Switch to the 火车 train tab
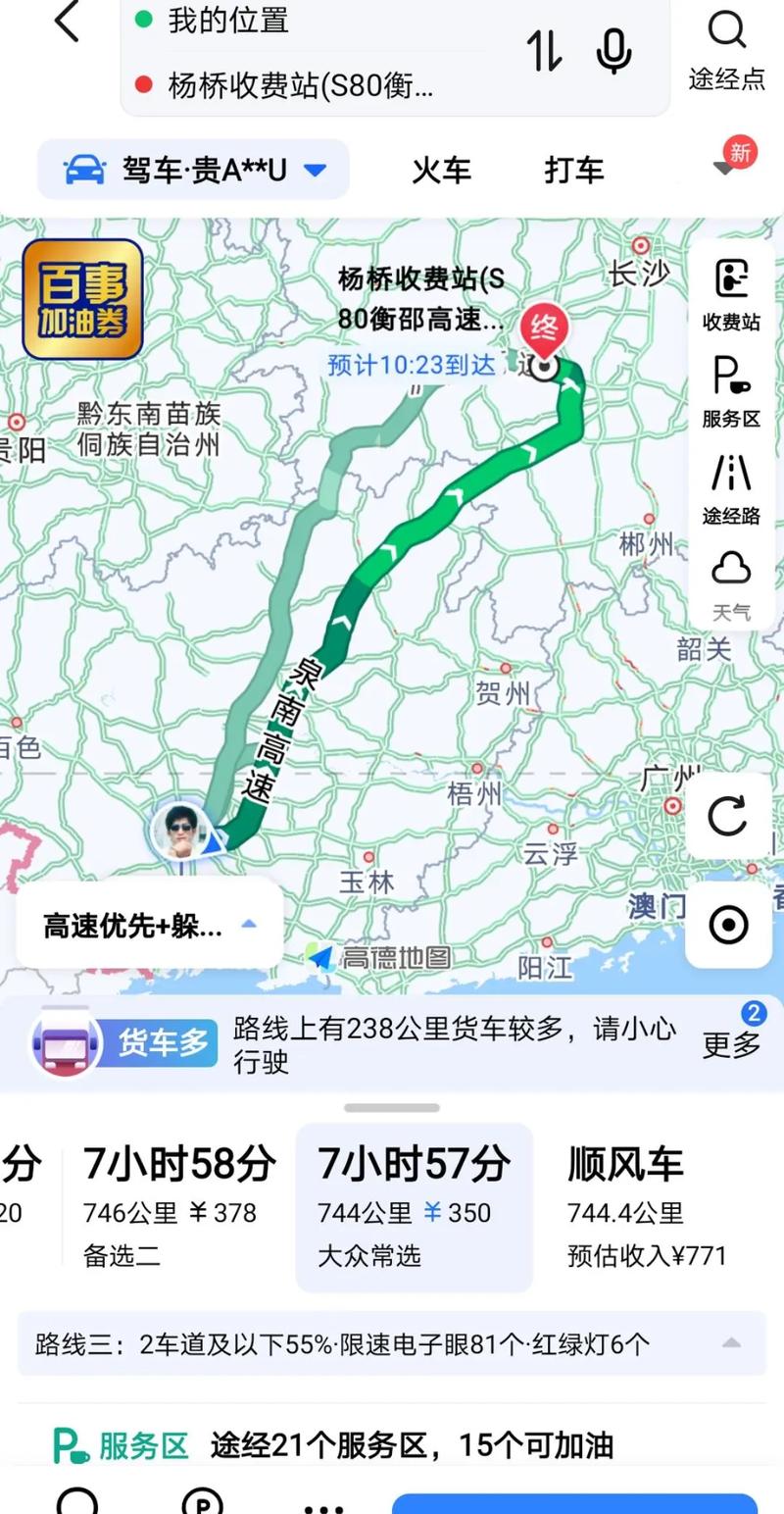 (441, 169)
